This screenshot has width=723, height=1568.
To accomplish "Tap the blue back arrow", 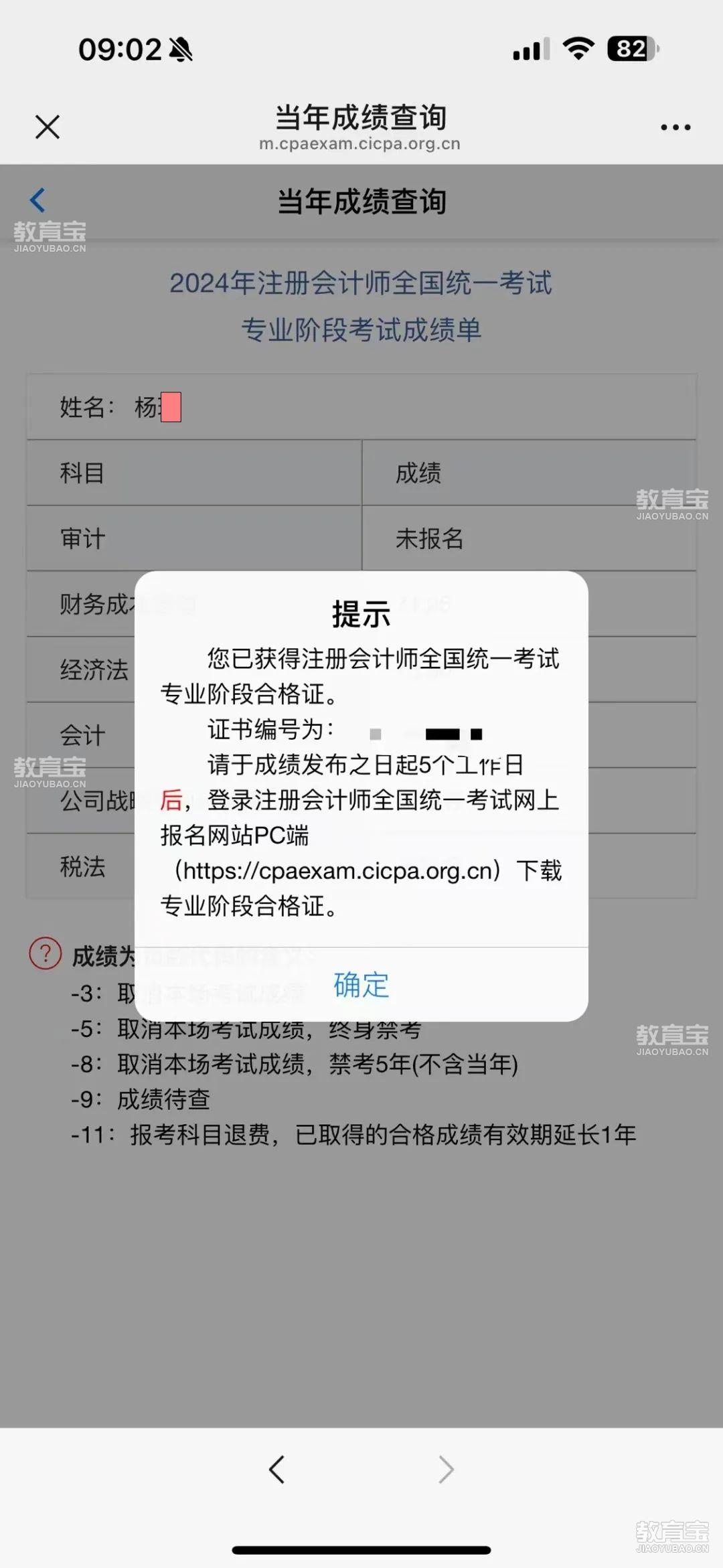I will click(38, 200).
